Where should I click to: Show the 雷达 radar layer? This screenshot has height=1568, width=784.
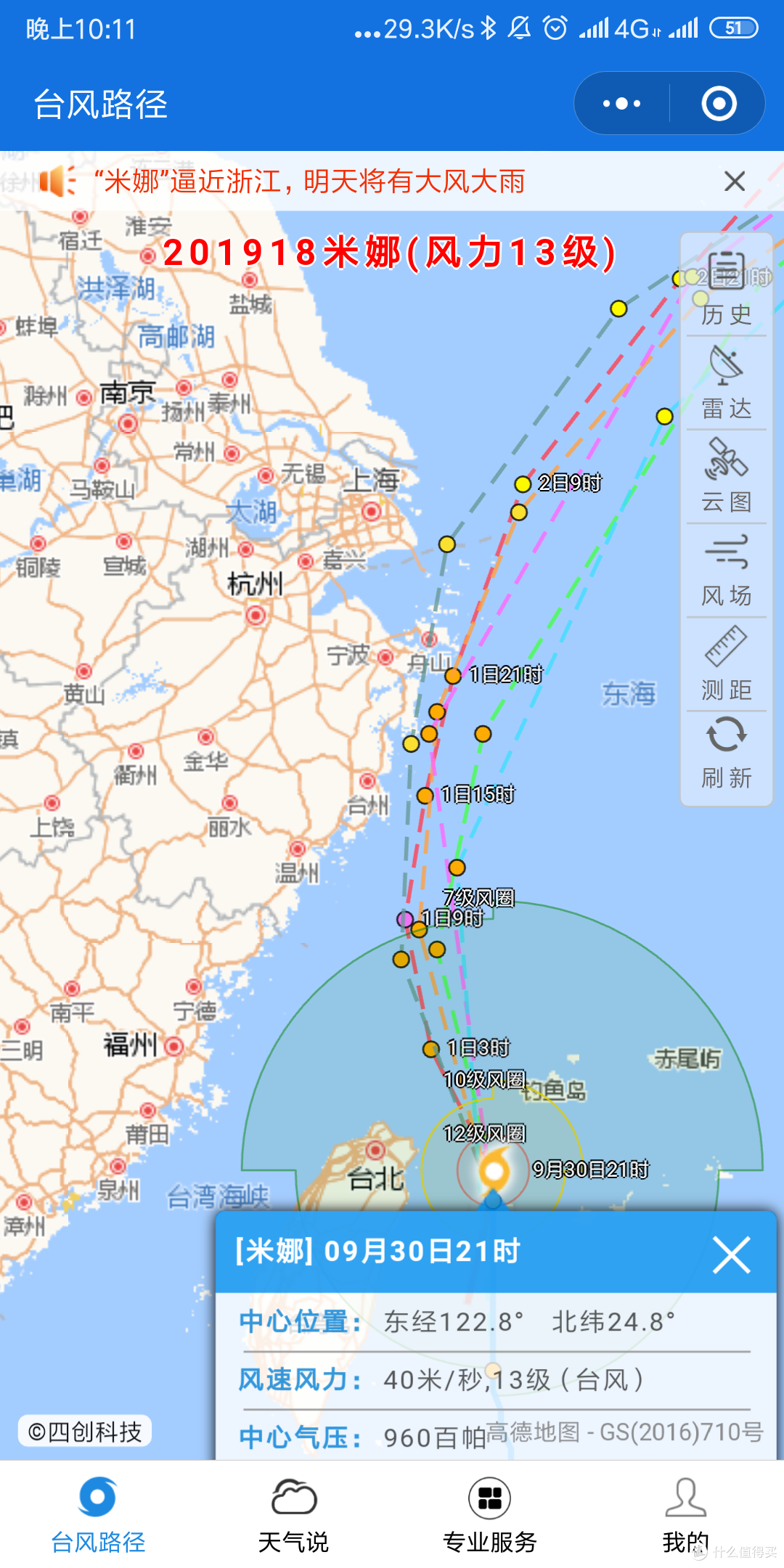[x=727, y=383]
